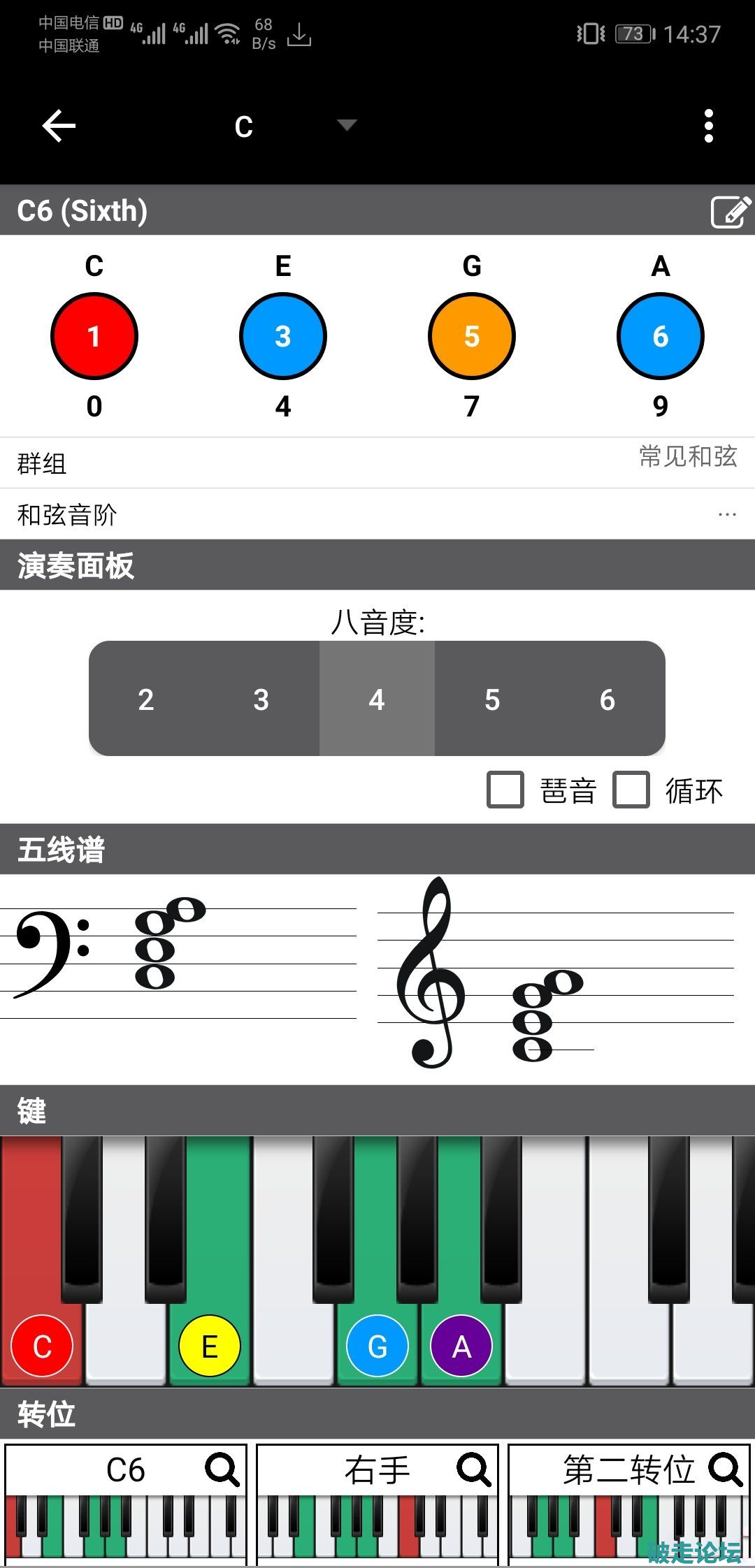Play the orange circle 5 for G
Screen dimensions: 755x1568
[472, 336]
